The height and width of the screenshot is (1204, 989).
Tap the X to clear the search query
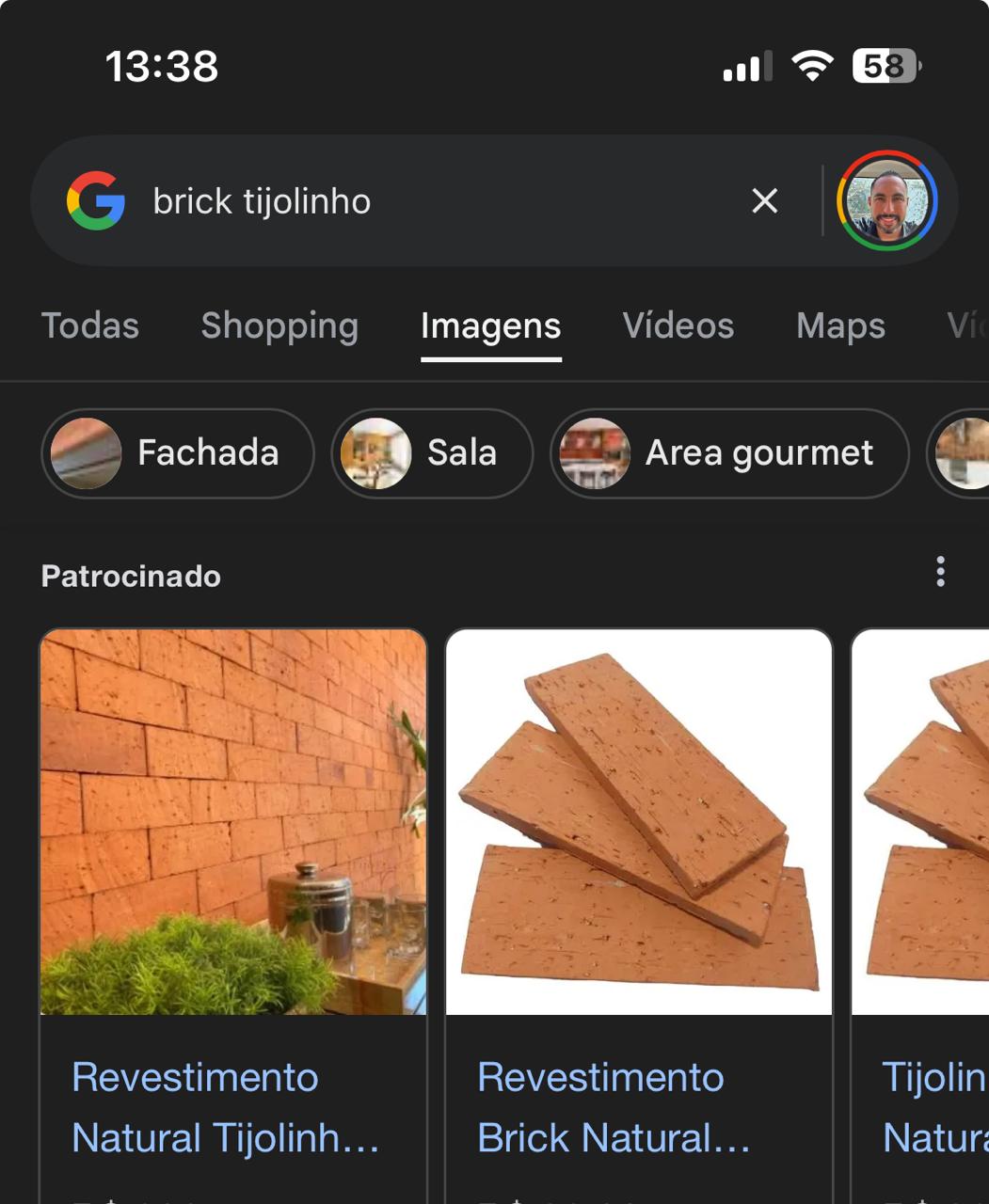[x=765, y=200]
